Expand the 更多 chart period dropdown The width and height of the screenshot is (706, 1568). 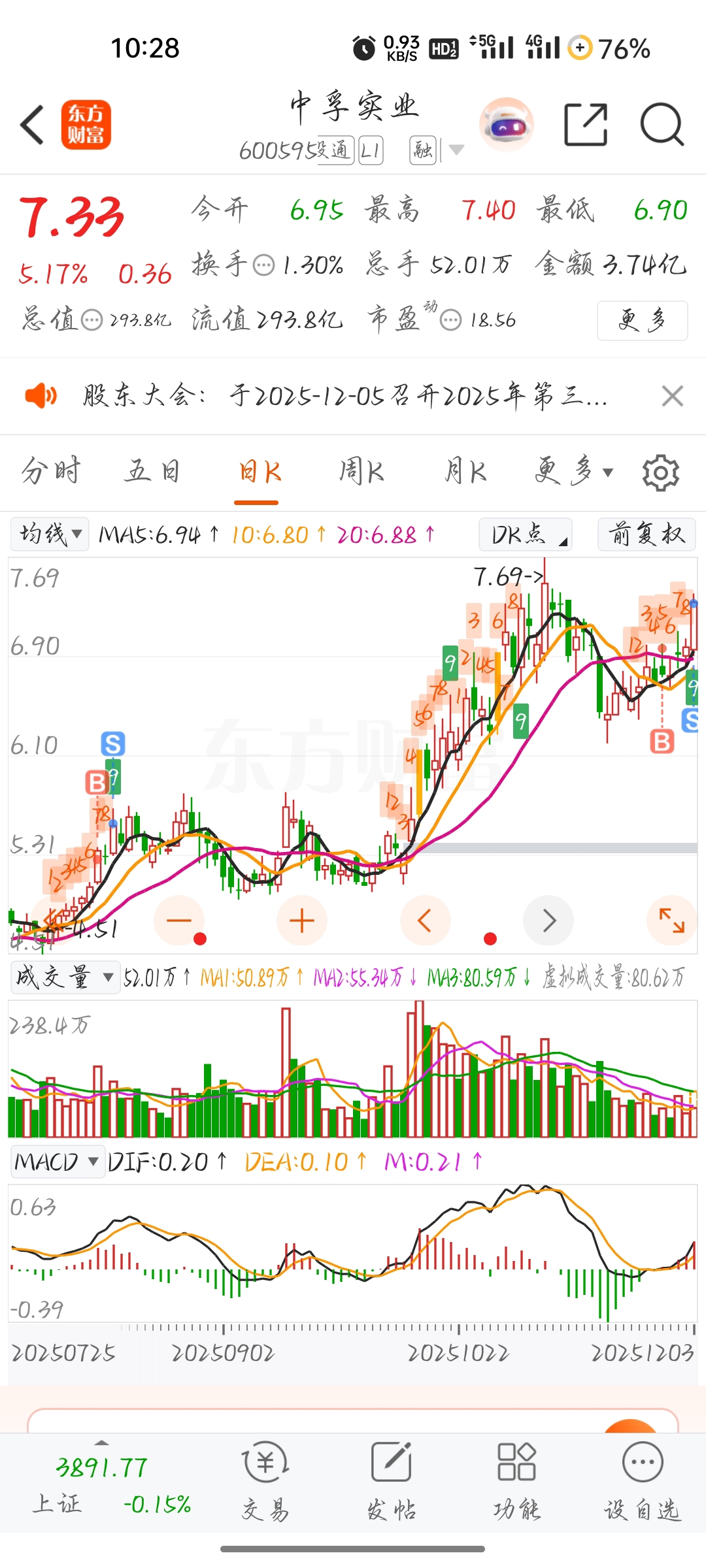pyautogui.click(x=573, y=472)
